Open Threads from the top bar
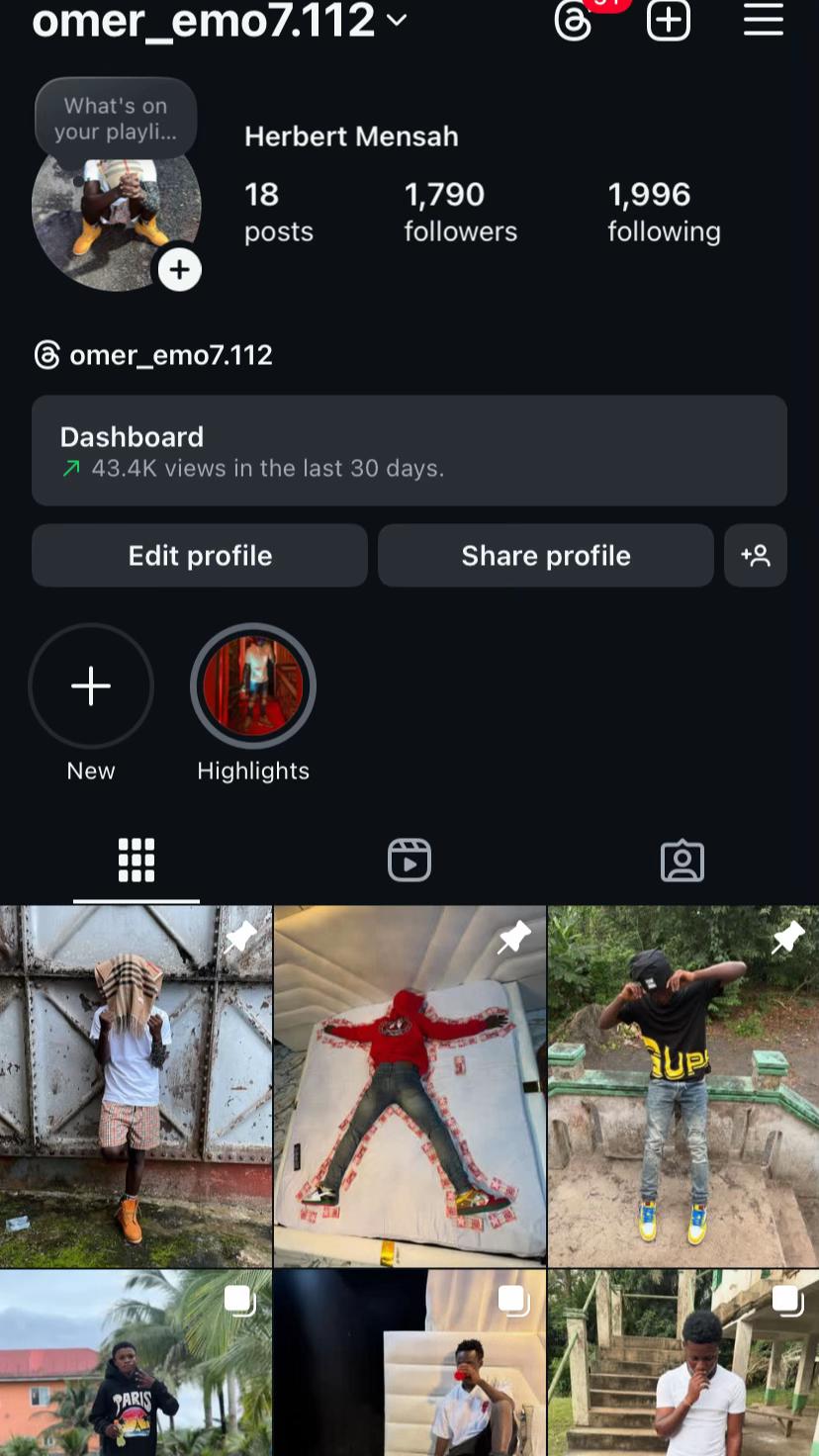The width and height of the screenshot is (819, 1456). [x=575, y=20]
